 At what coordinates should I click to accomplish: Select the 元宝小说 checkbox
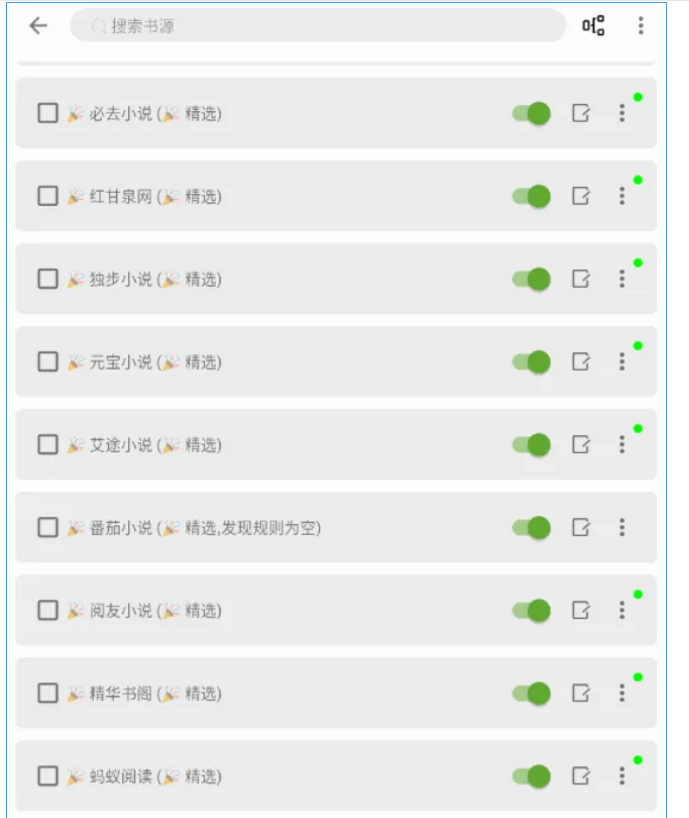point(47,361)
